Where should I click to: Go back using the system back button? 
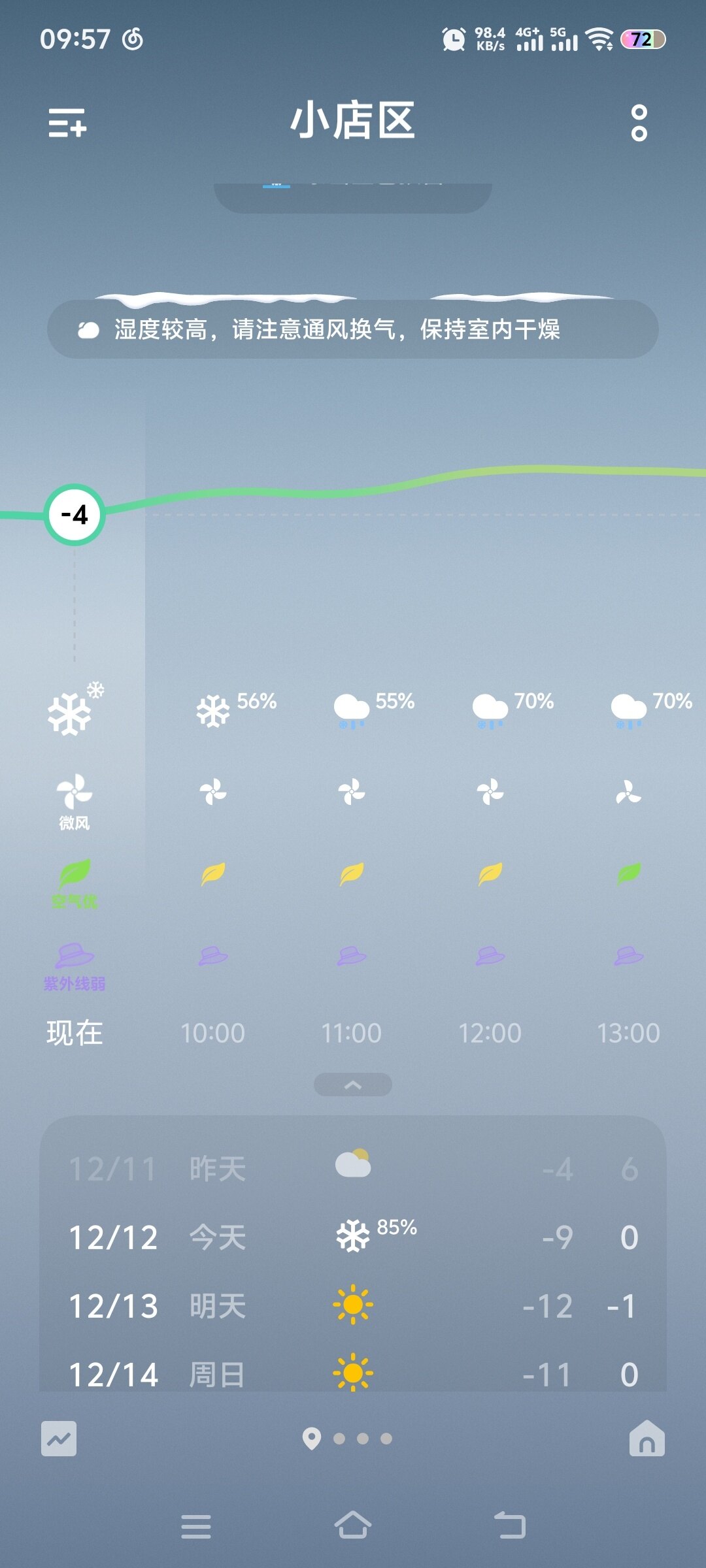pos(510,1526)
